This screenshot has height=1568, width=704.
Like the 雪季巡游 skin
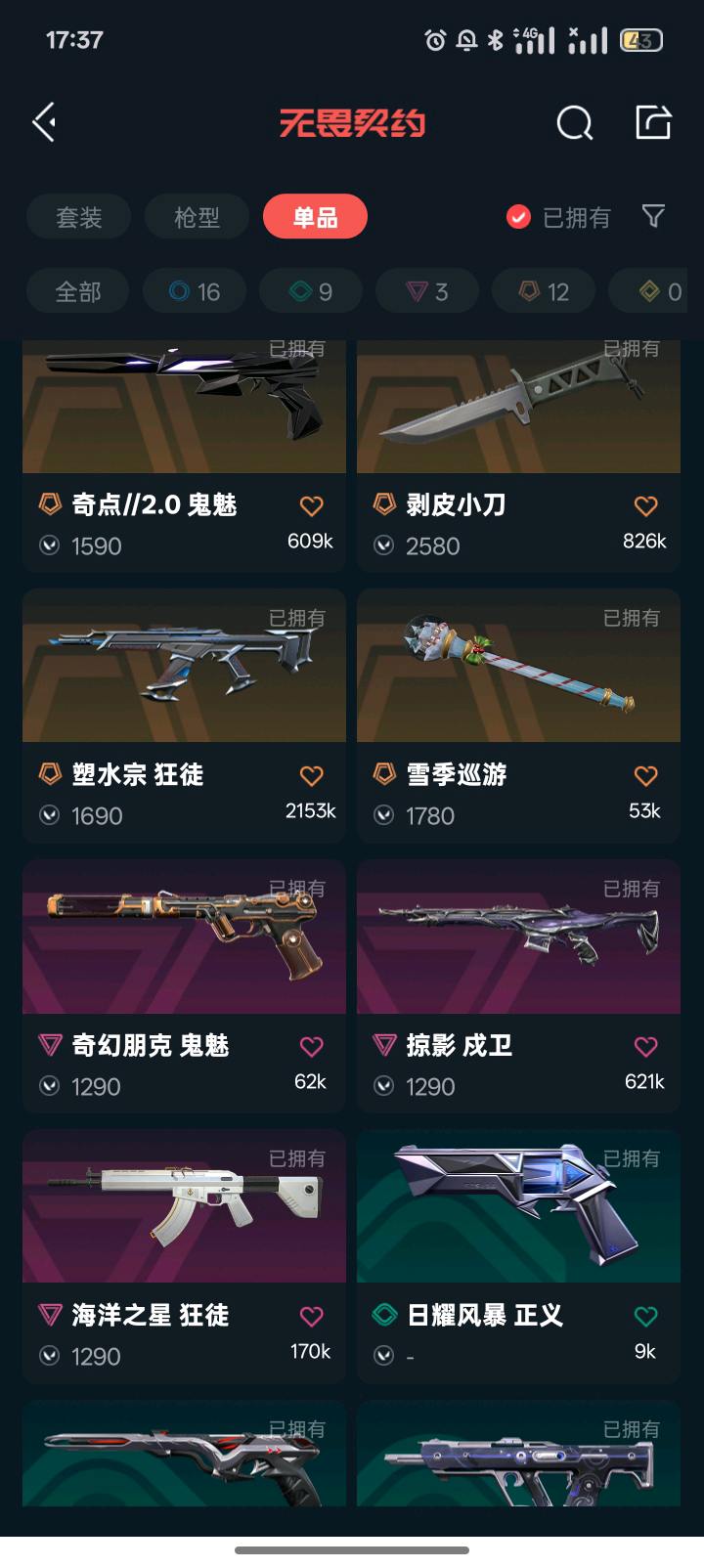pyautogui.click(x=645, y=776)
